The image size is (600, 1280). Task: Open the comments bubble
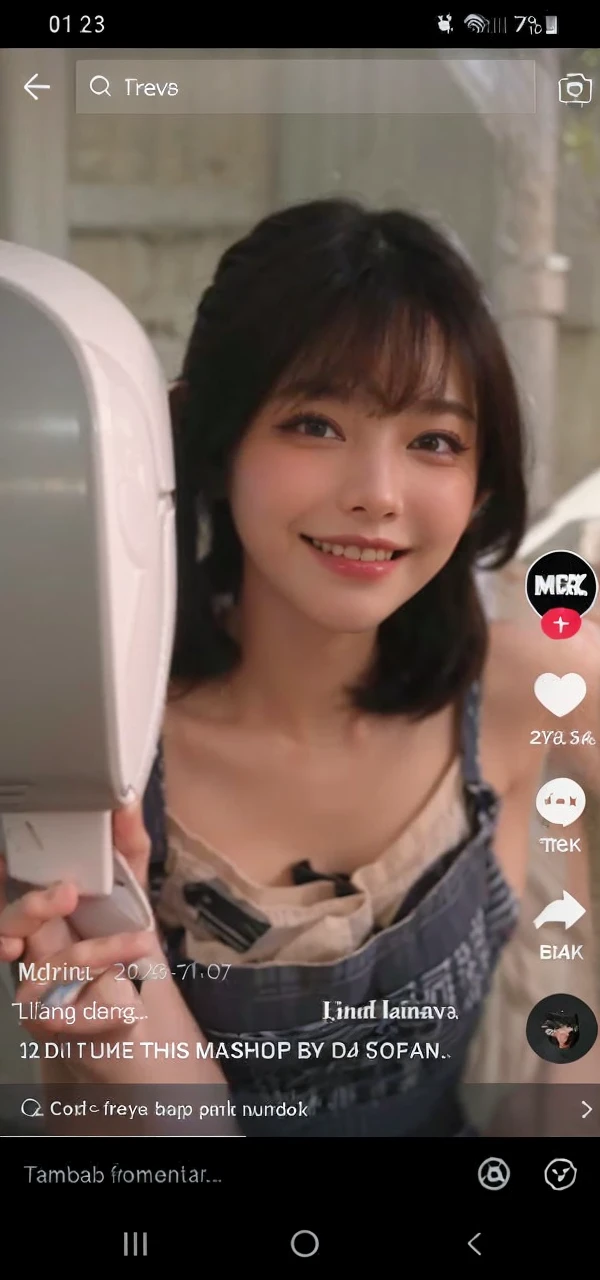point(560,801)
